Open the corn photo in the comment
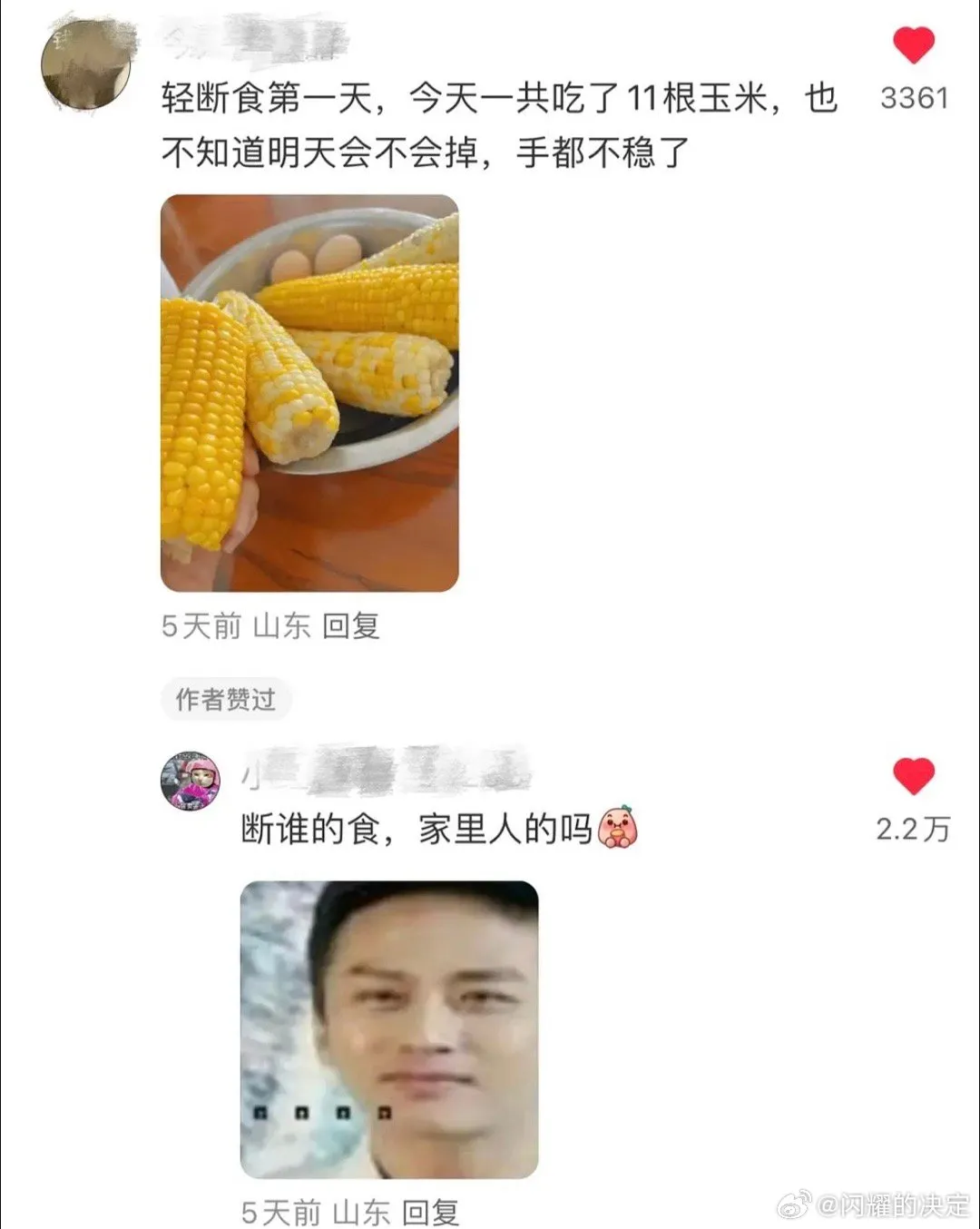 pyautogui.click(x=309, y=393)
